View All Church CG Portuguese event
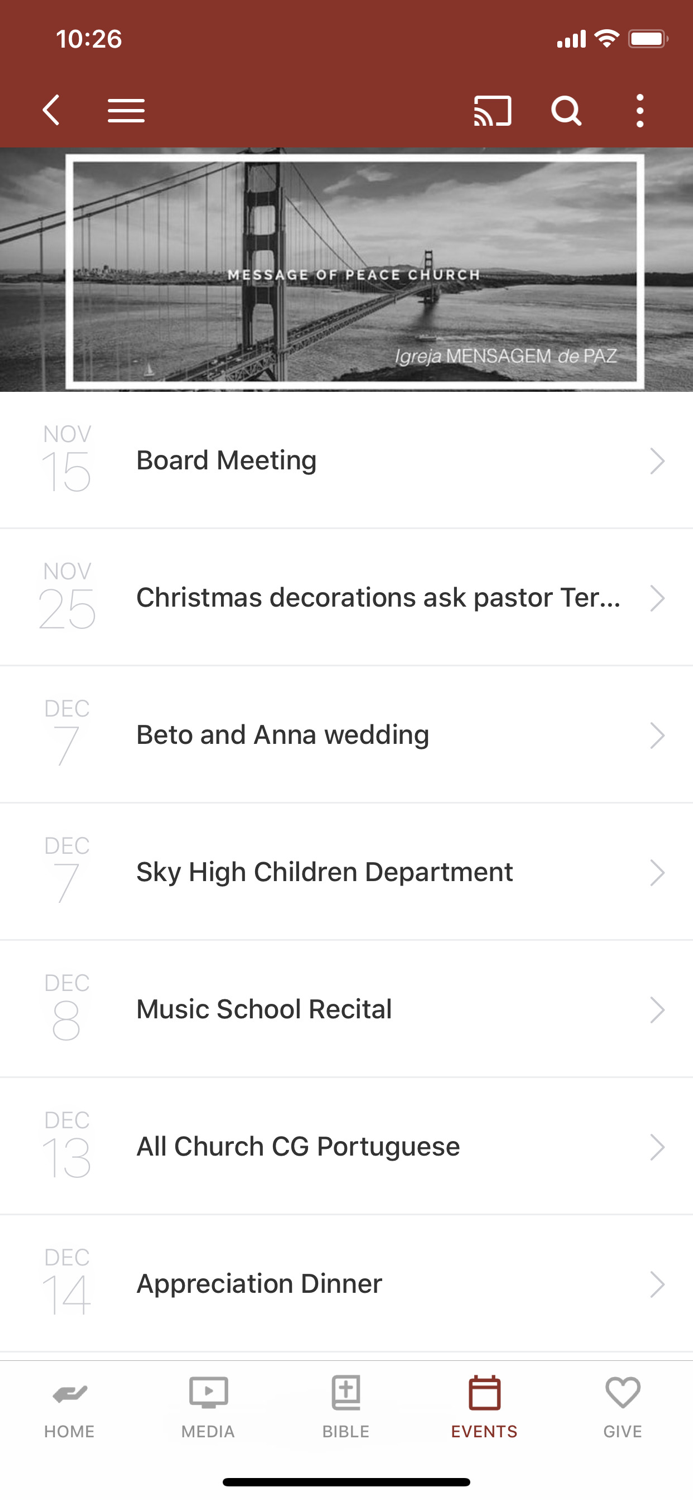 346,1146
